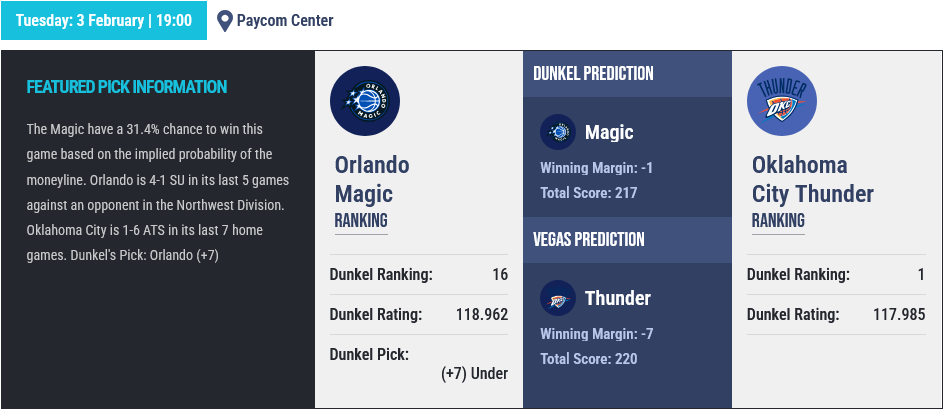Open the Oklahoma City Thunder team page
This screenshot has height=418, width=944.
tap(812, 179)
